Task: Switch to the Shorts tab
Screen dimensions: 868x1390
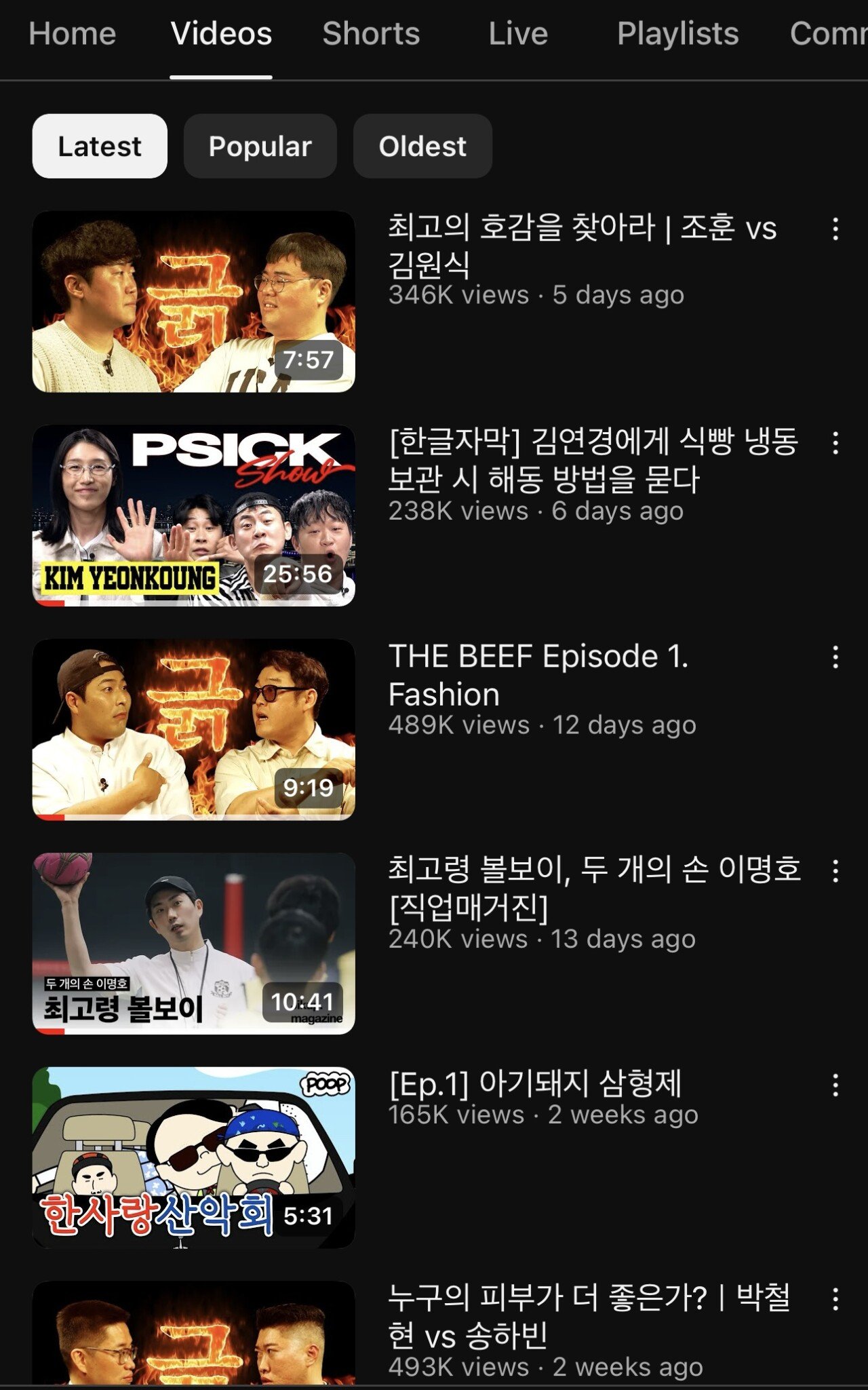Action: [x=371, y=34]
